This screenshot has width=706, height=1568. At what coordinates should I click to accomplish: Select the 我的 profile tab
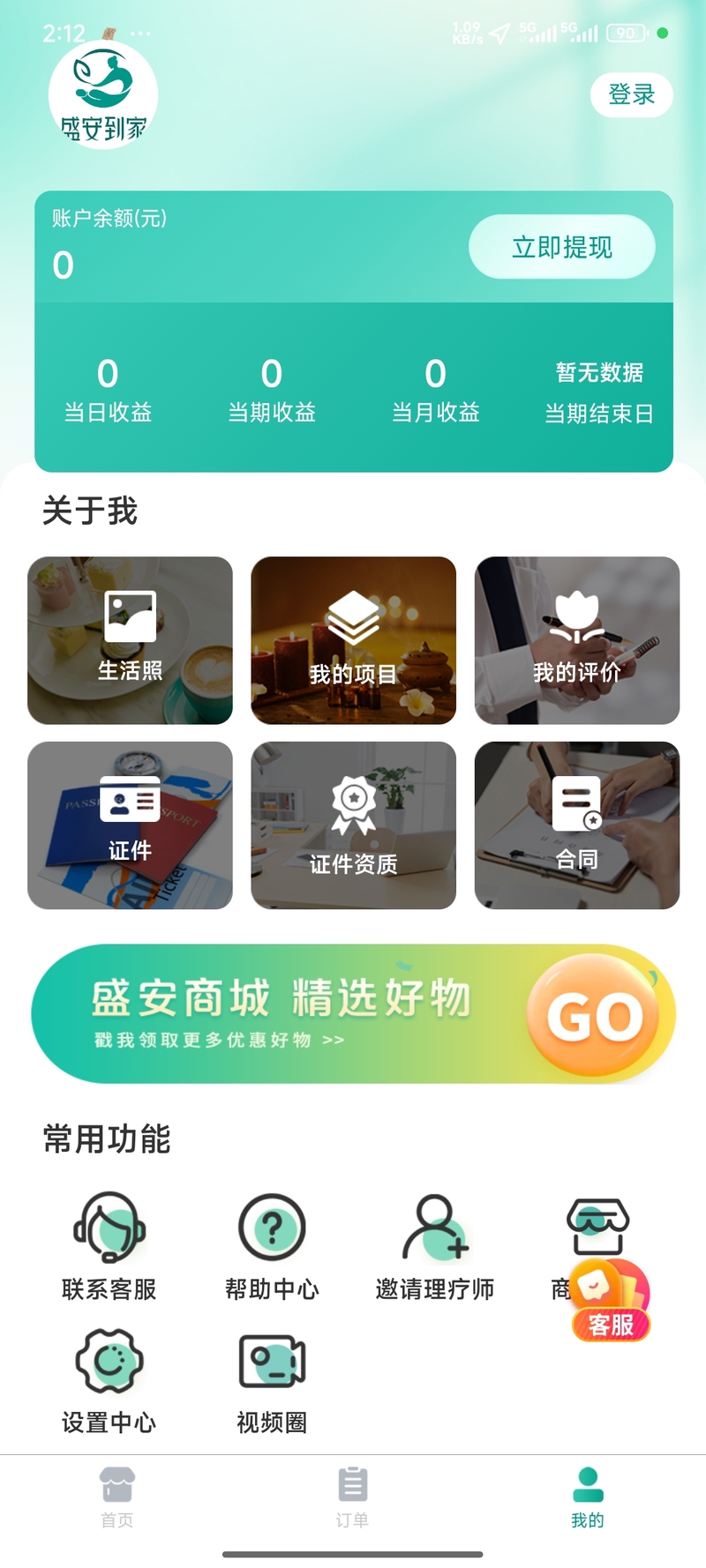click(x=588, y=1496)
